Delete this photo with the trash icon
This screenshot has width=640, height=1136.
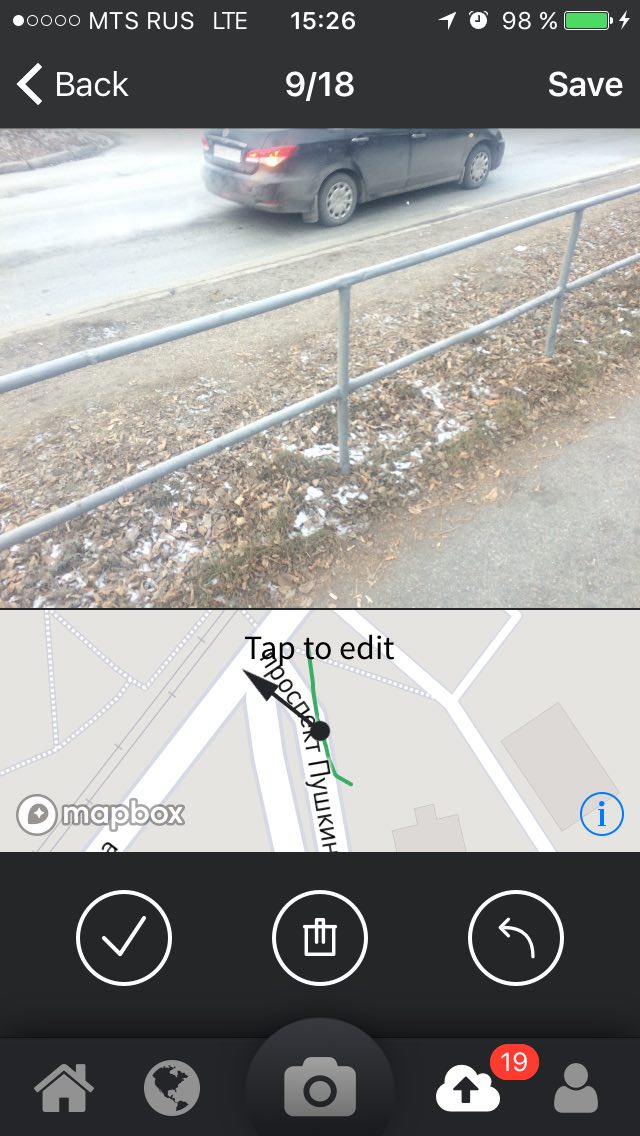pyautogui.click(x=320, y=937)
